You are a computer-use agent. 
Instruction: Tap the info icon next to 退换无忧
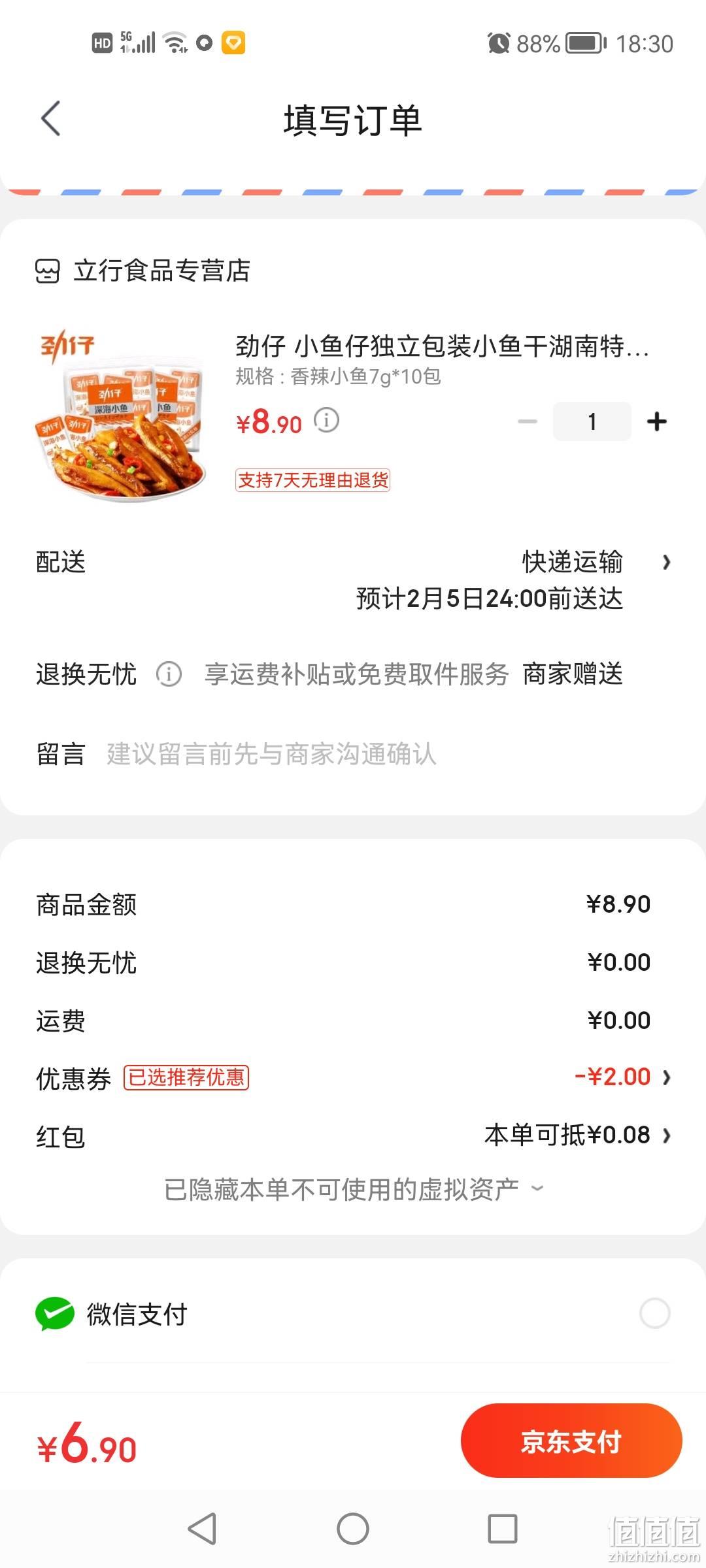point(169,674)
